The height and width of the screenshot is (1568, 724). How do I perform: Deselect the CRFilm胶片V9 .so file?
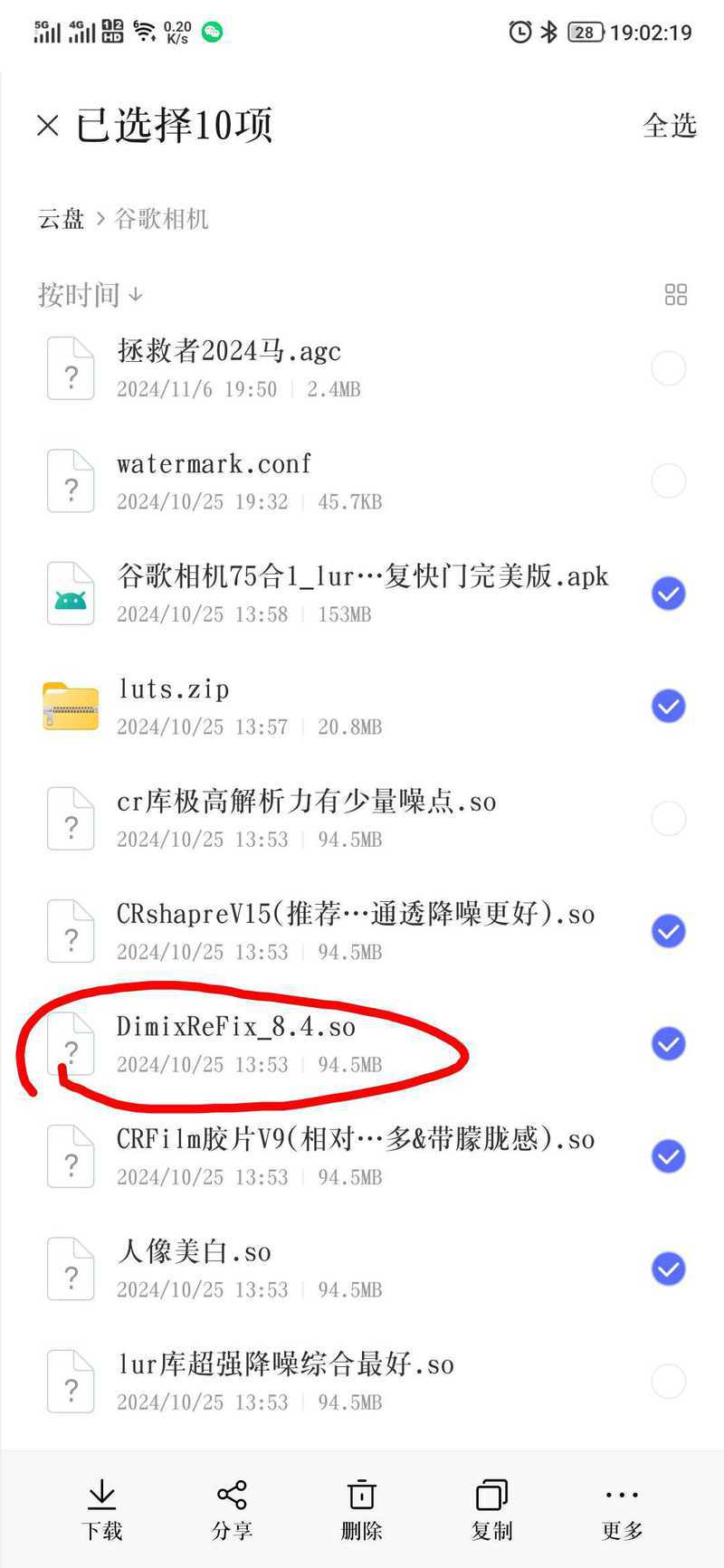pos(668,1156)
